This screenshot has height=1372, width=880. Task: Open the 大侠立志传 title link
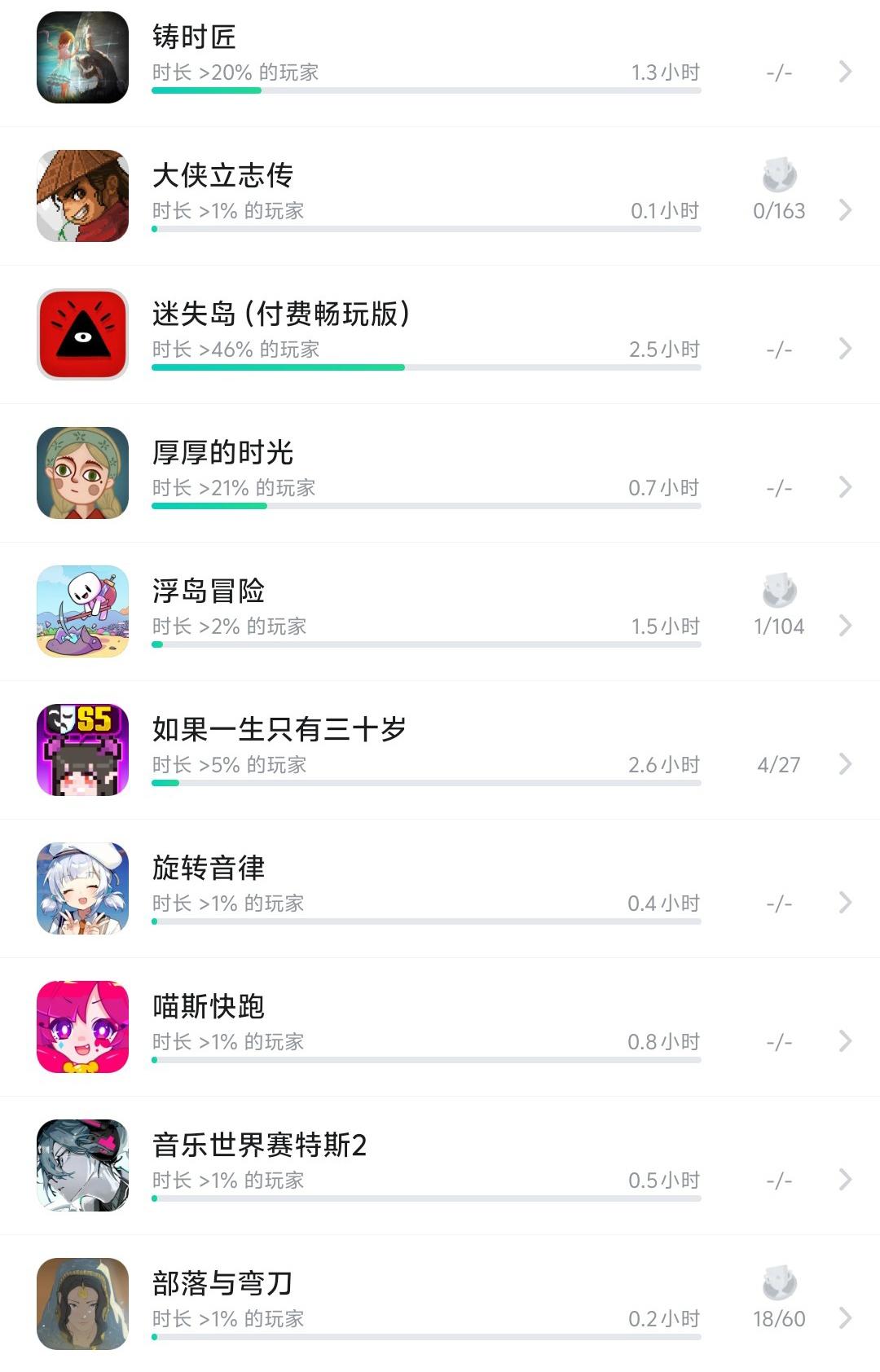pyautogui.click(x=226, y=174)
